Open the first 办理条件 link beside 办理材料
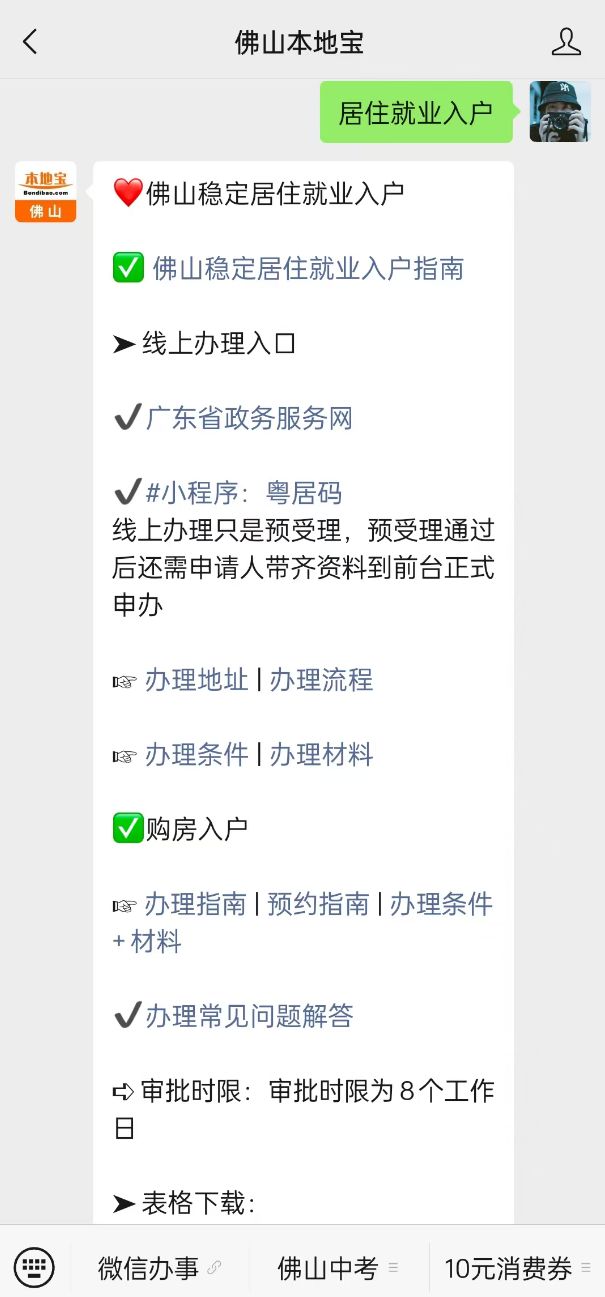The width and height of the screenshot is (605, 1297). click(x=197, y=755)
